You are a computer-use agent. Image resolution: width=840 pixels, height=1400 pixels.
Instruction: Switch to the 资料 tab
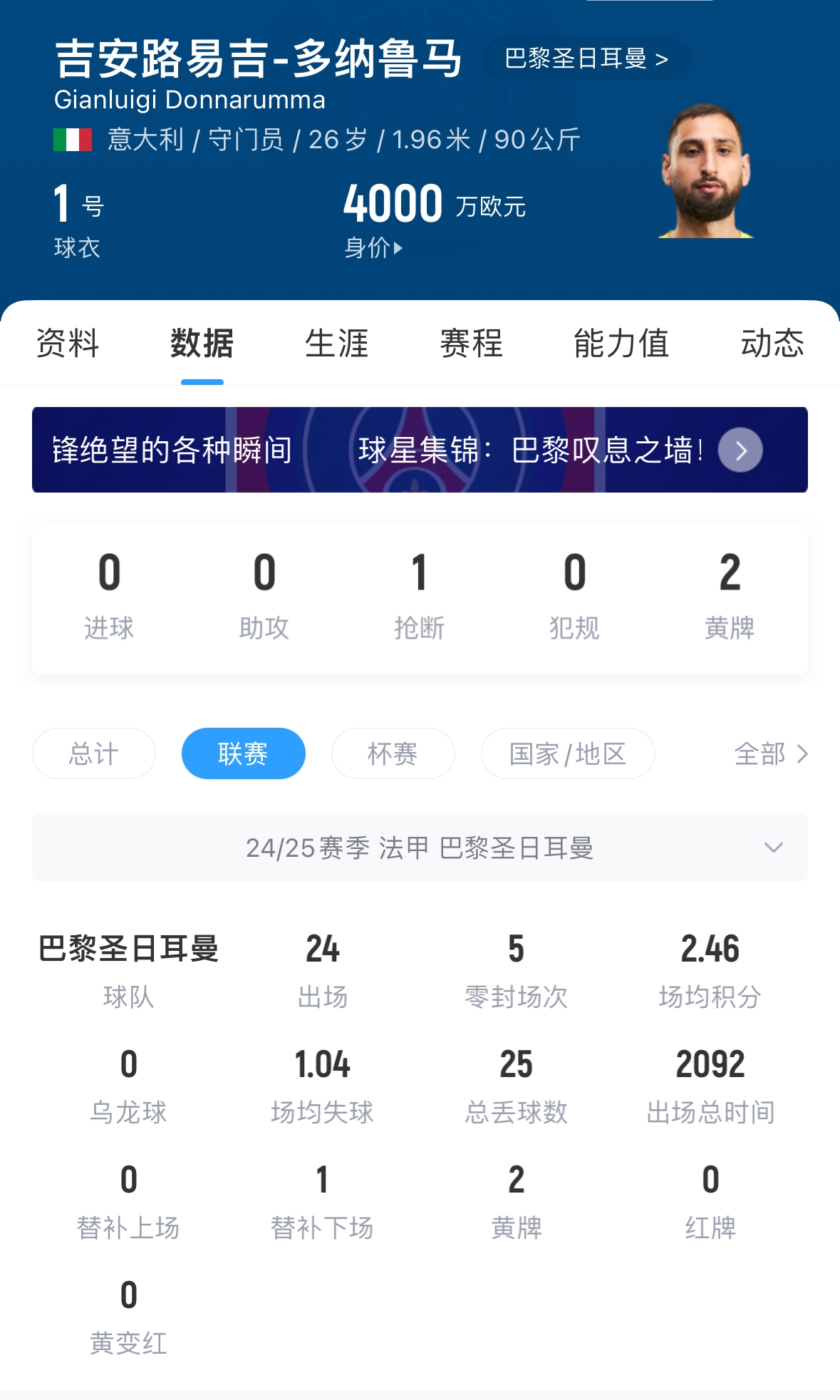68,344
